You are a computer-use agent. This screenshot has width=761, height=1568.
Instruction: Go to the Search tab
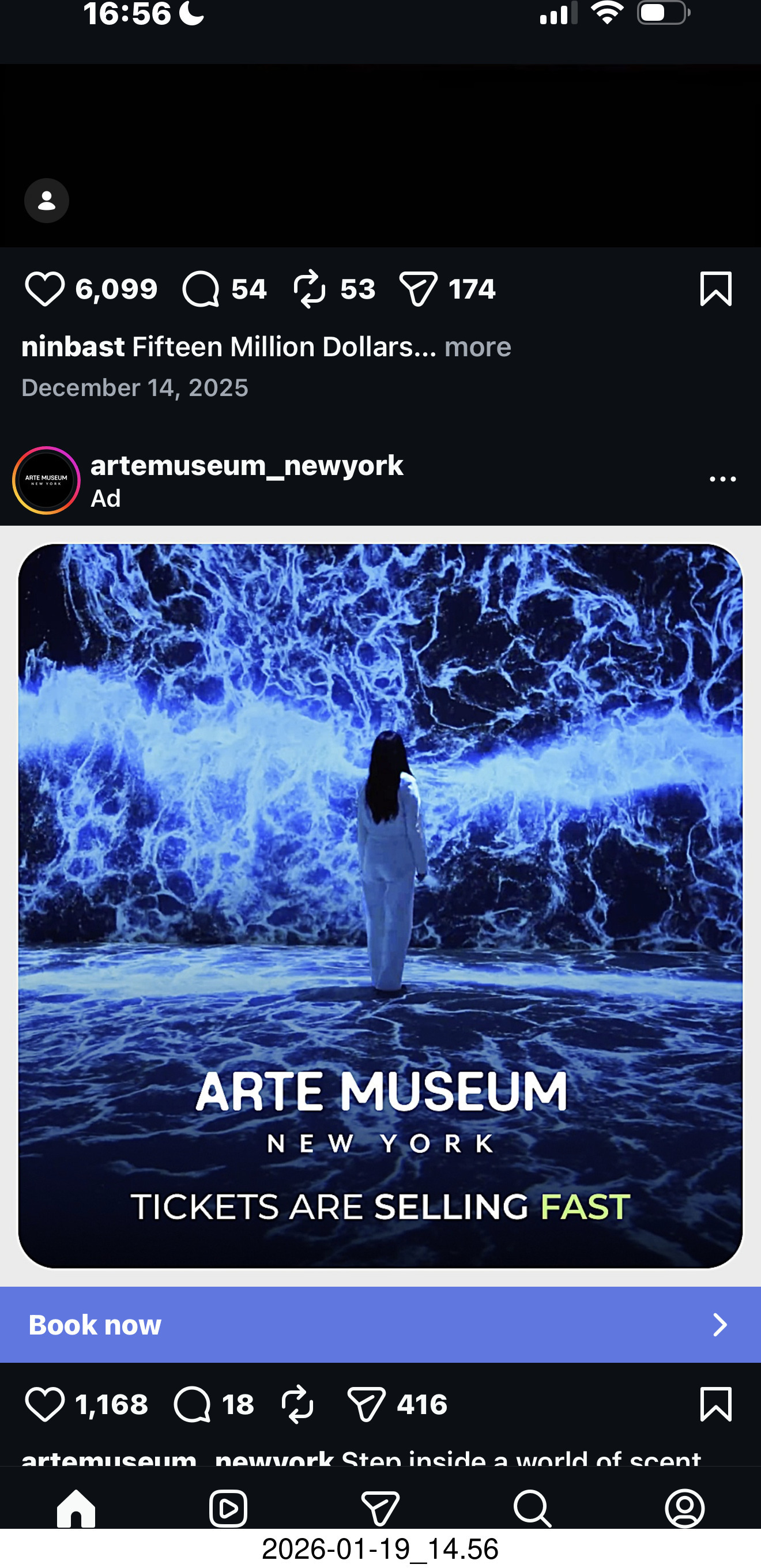click(x=533, y=1509)
